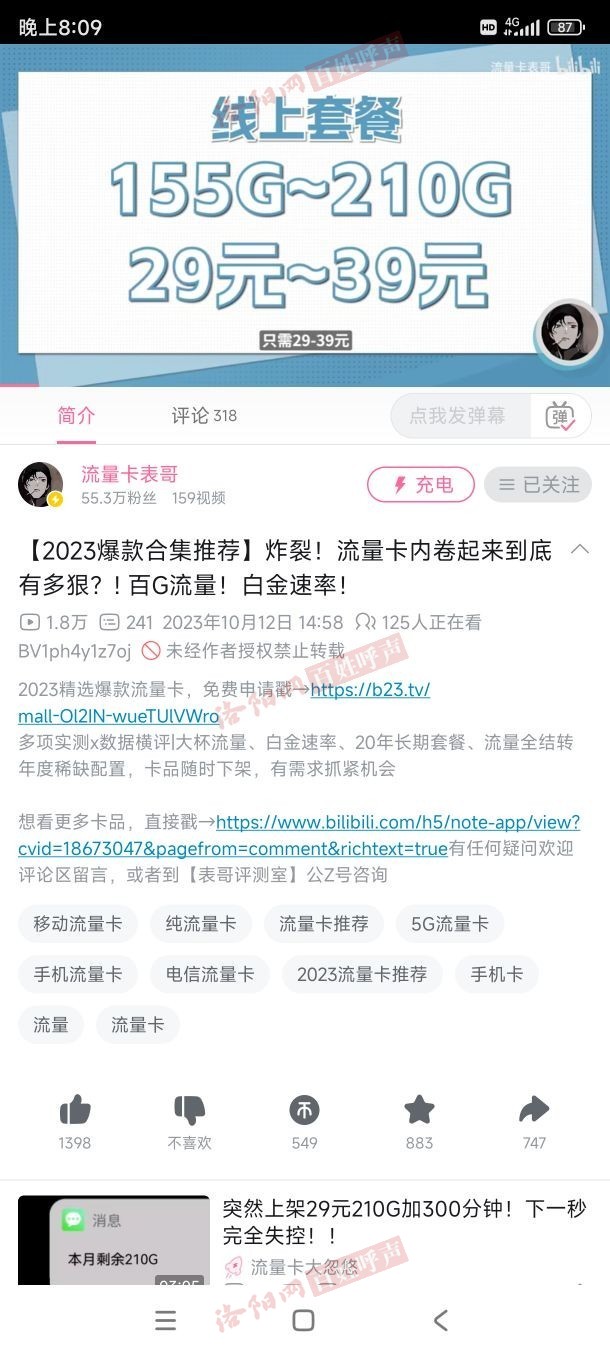Collapse the video description chevron
The height and width of the screenshot is (1356, 610).
tap(579, 549)
